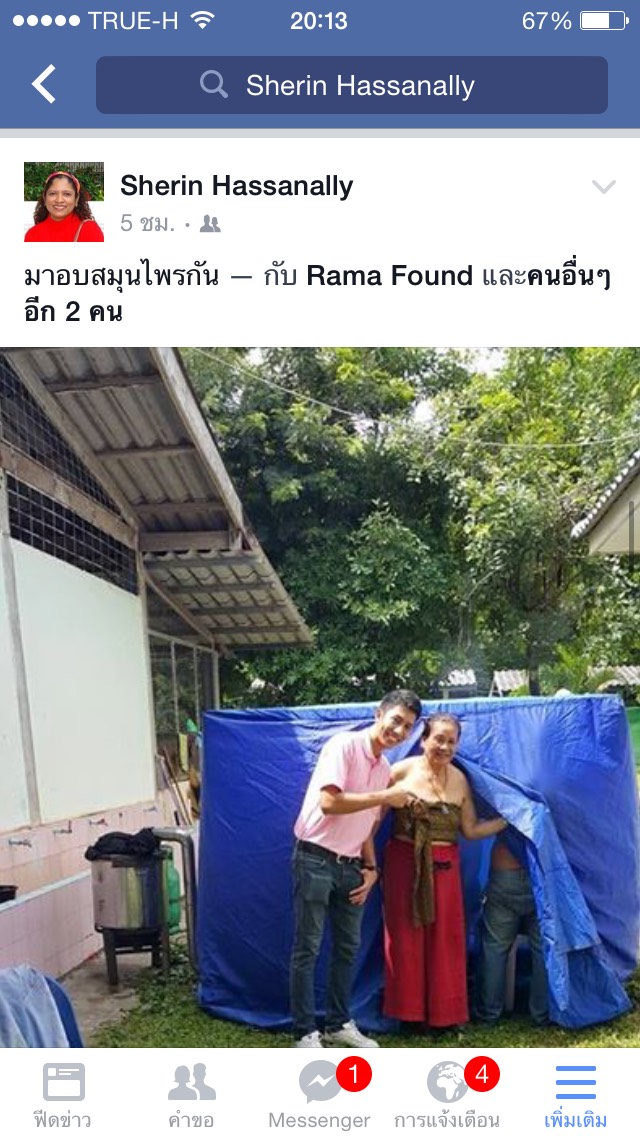Expand the post options chevron
This screenshot has width=640, height=1136.
603,187
